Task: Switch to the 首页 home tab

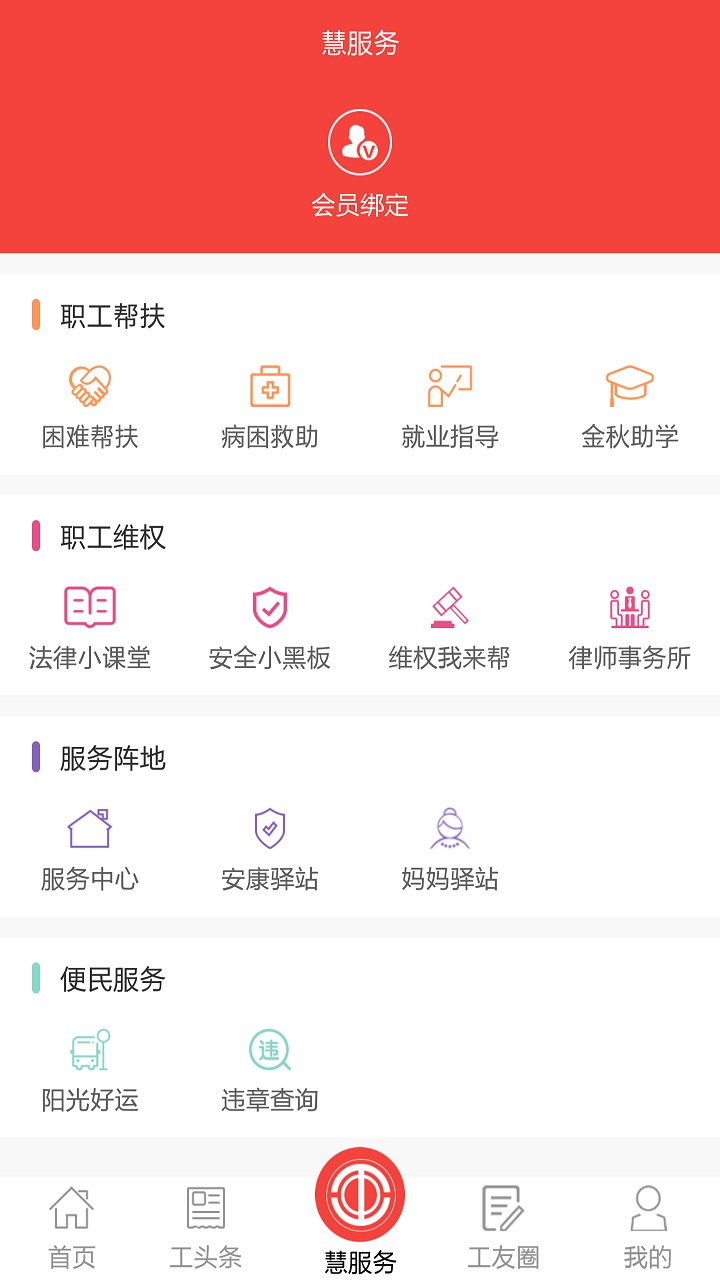Action: (72, 1228)
